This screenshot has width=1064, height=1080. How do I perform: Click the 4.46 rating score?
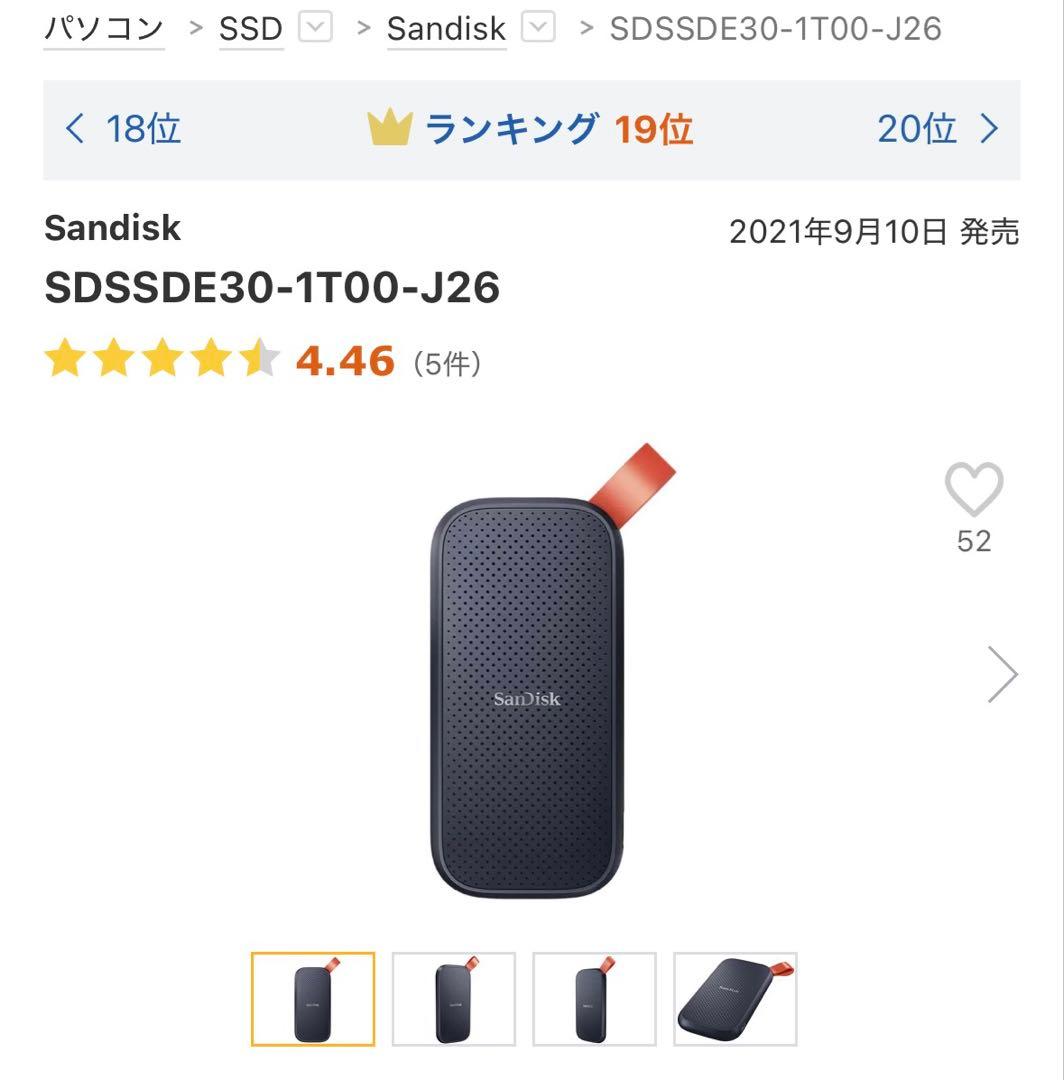[345, 360]
